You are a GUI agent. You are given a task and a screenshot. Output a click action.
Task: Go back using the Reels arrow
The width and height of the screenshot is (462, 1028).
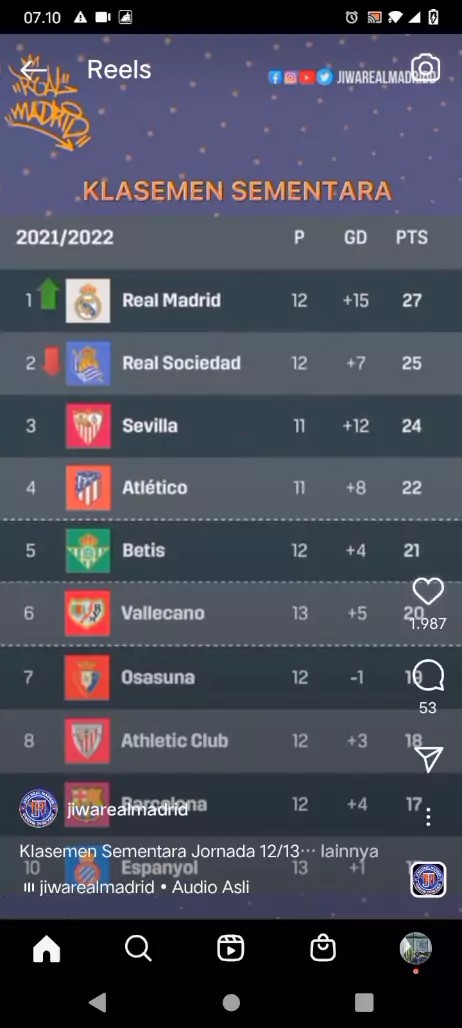click(x=33, y=69)
